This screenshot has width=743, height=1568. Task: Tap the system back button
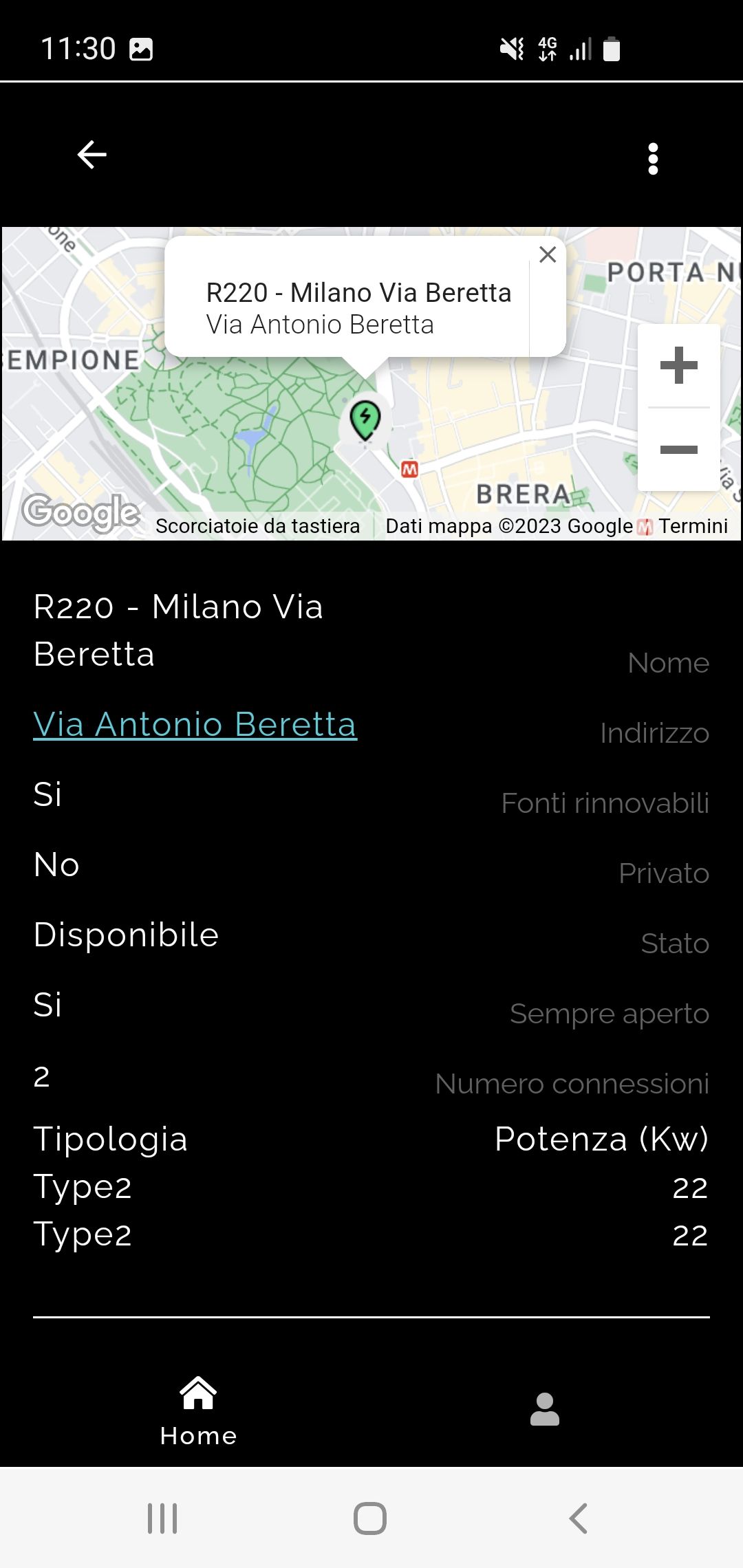(x=579, y=1518)
